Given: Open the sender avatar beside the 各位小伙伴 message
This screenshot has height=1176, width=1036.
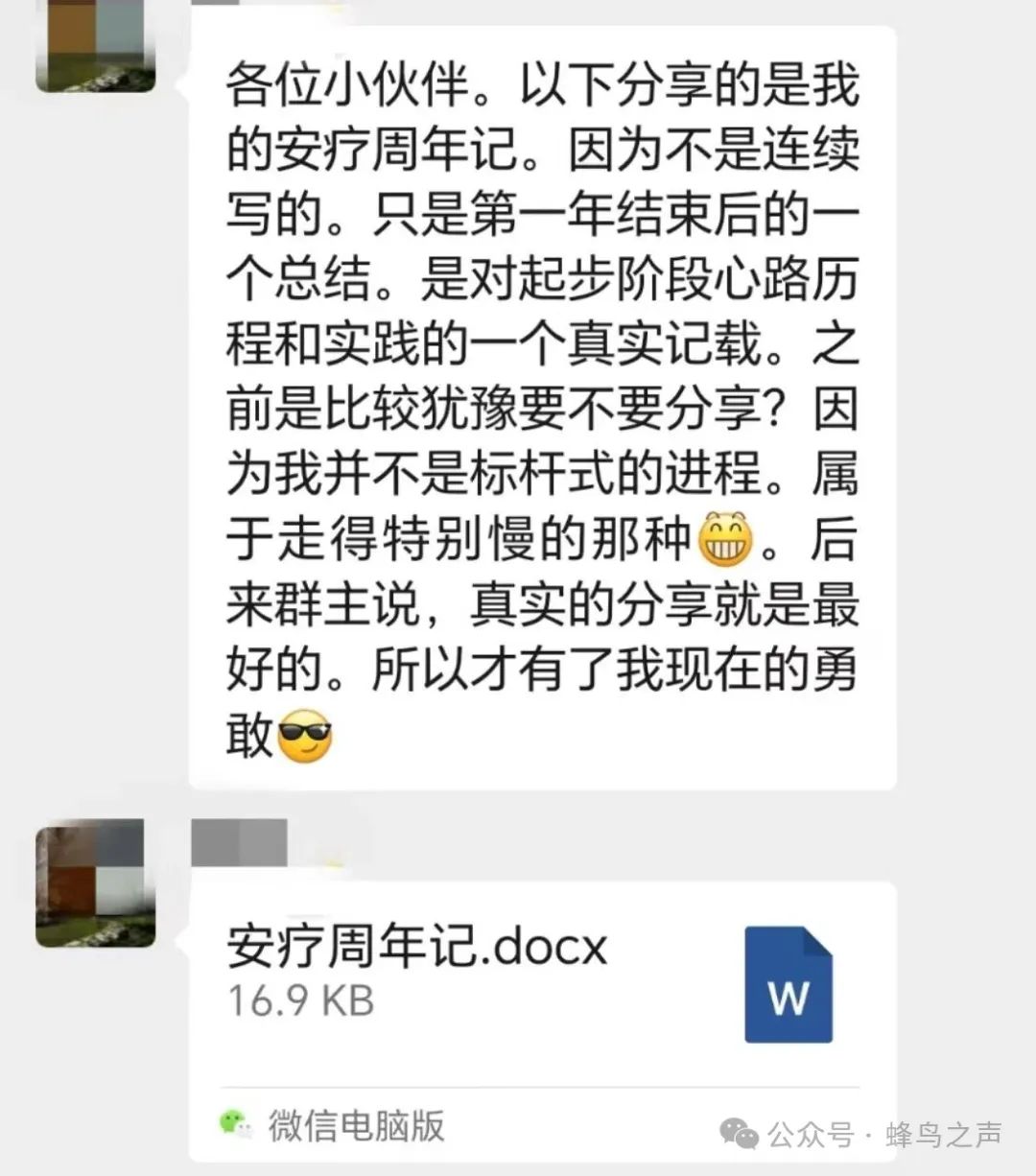Looking at the screenshot, I should point(95,45).
